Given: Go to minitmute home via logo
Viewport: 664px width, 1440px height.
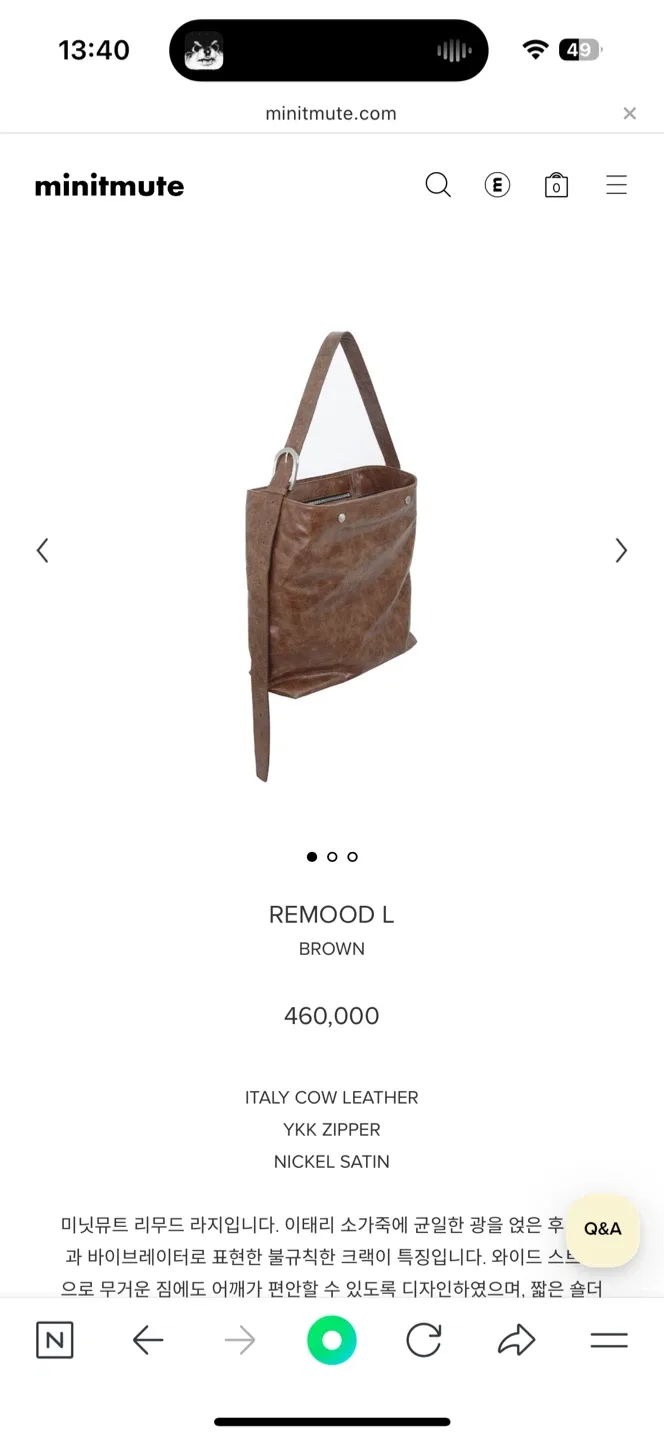Looking at the screenshot, I should (x=109, y=186).
